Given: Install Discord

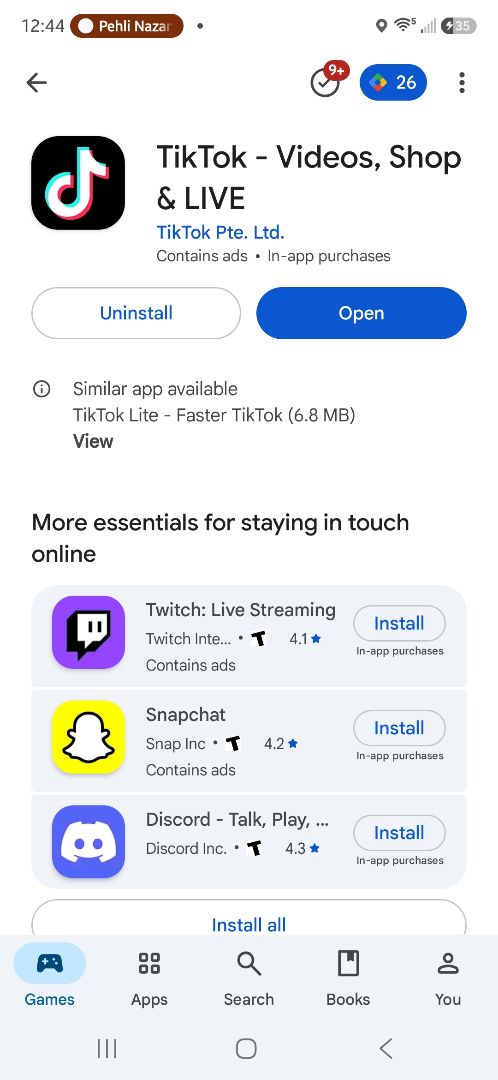Looking at the screenshot, I should tap(400, 833).
